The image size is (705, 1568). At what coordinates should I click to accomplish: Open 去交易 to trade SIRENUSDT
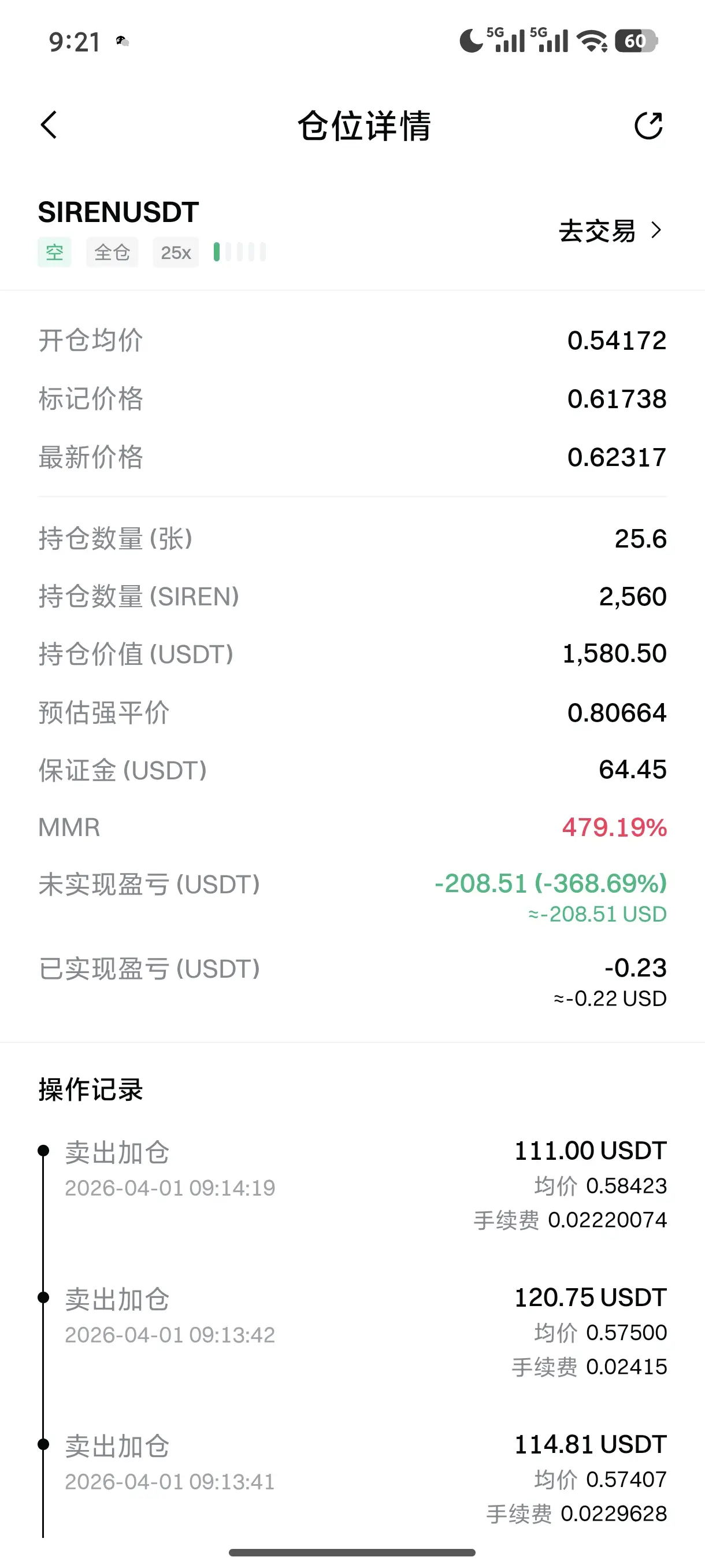pos(610,231)
